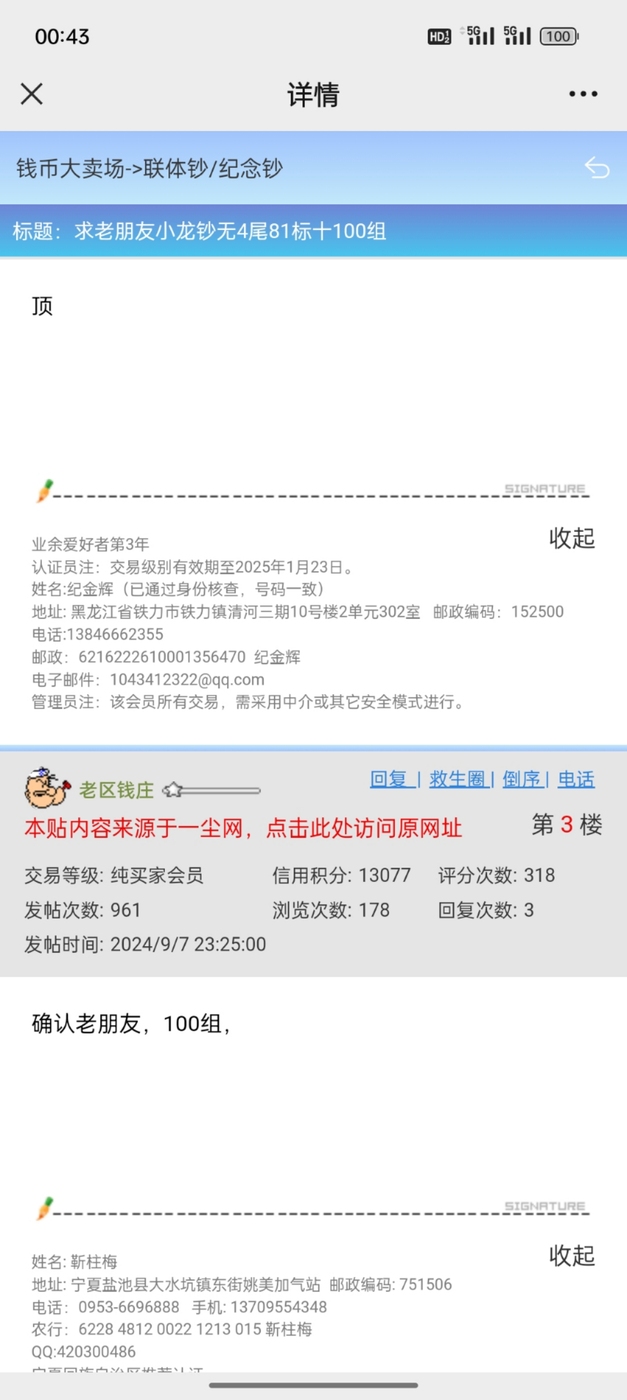
Task: Collapse 靳柱梅's signature with 收起
Action: pyautogui.click(x=571, y=1255)
